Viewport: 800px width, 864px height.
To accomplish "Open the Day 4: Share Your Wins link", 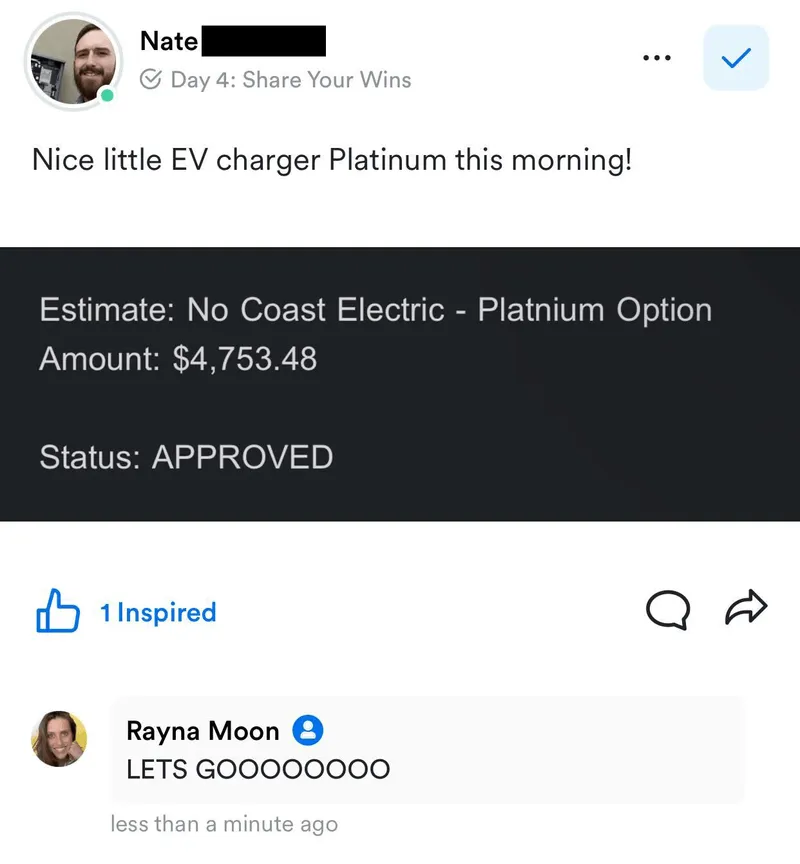I will pyautogui.click(x=290, y=80).
